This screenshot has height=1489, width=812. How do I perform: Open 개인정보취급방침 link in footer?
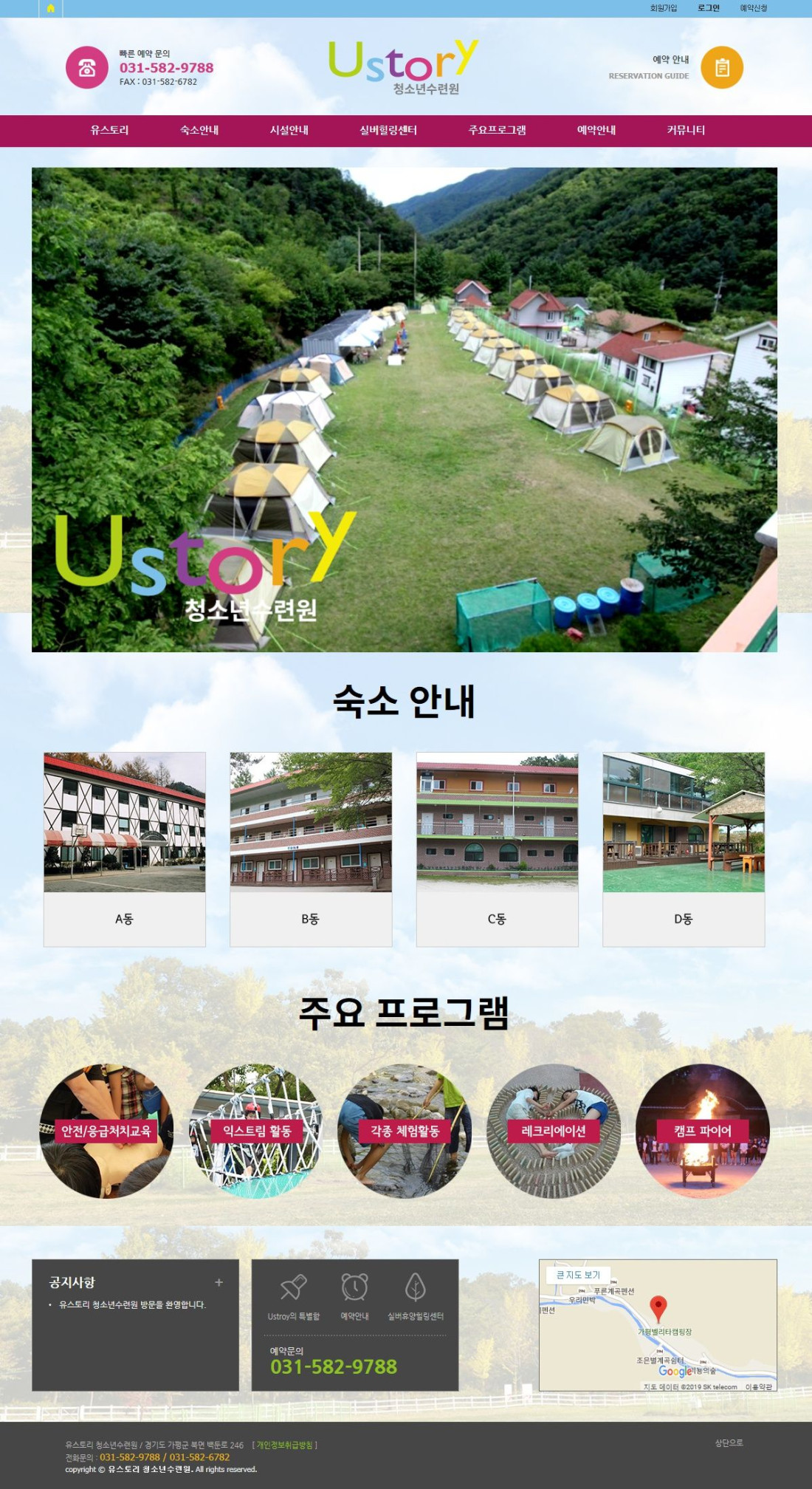284,1445
